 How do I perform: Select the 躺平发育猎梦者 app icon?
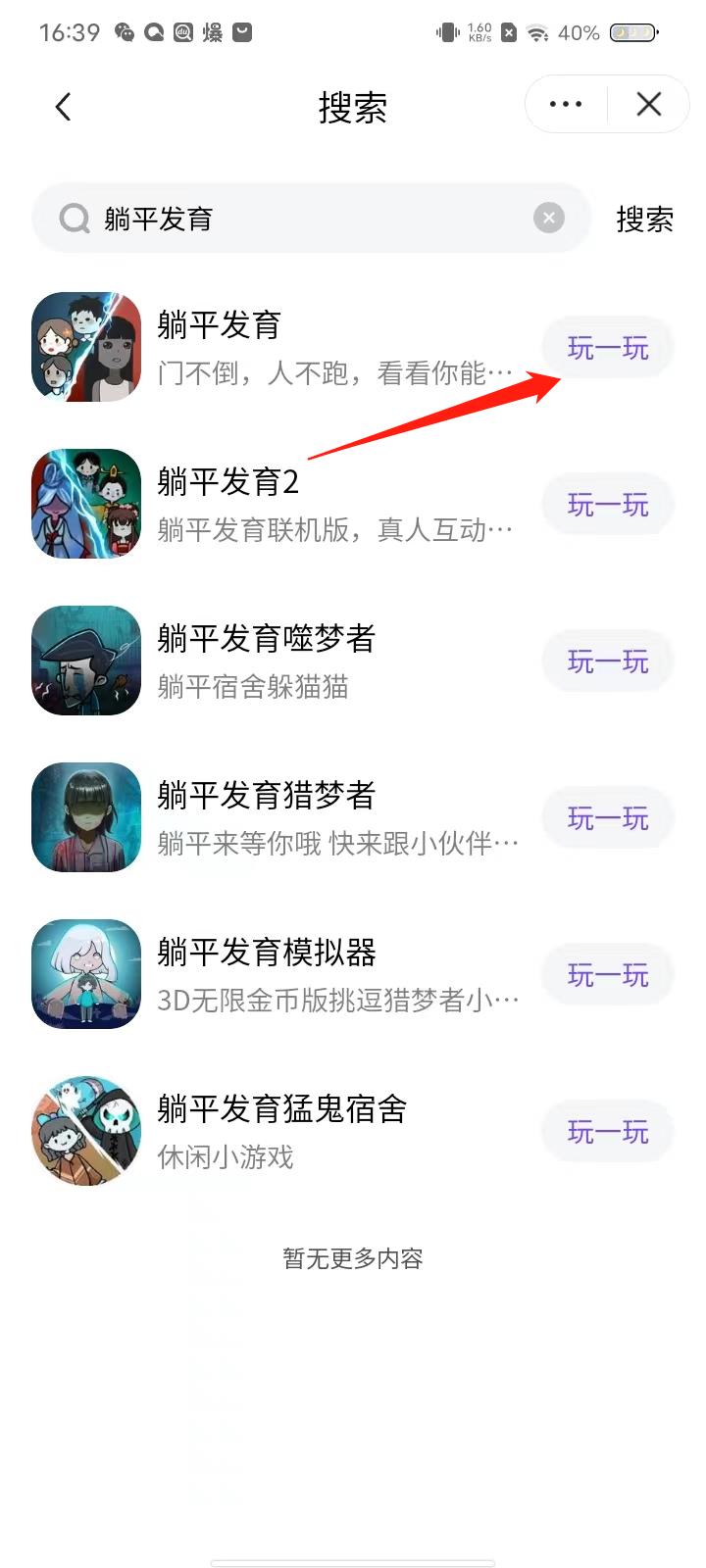tap(85, 817)
